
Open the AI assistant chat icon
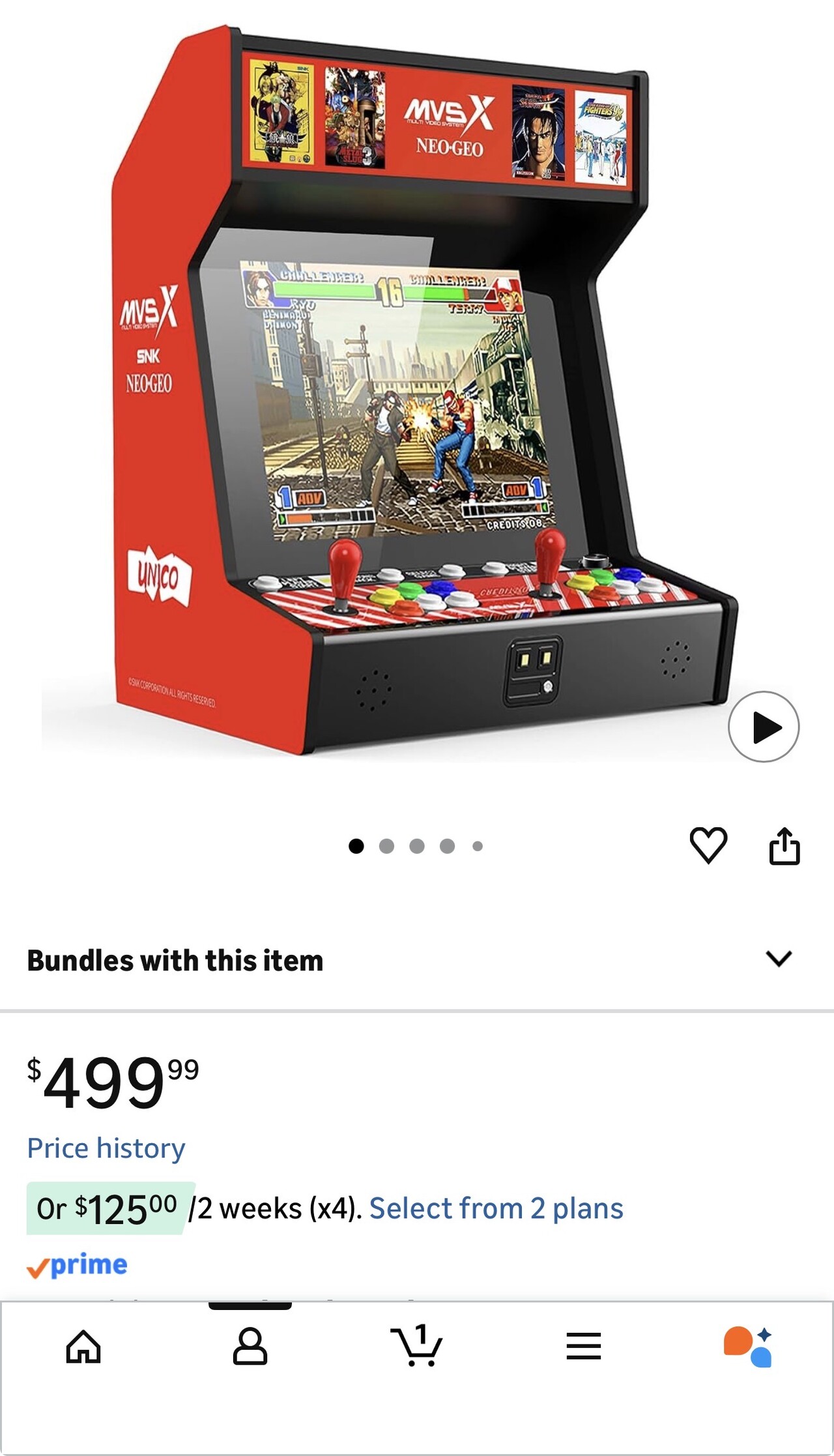tap(748, 1347)
